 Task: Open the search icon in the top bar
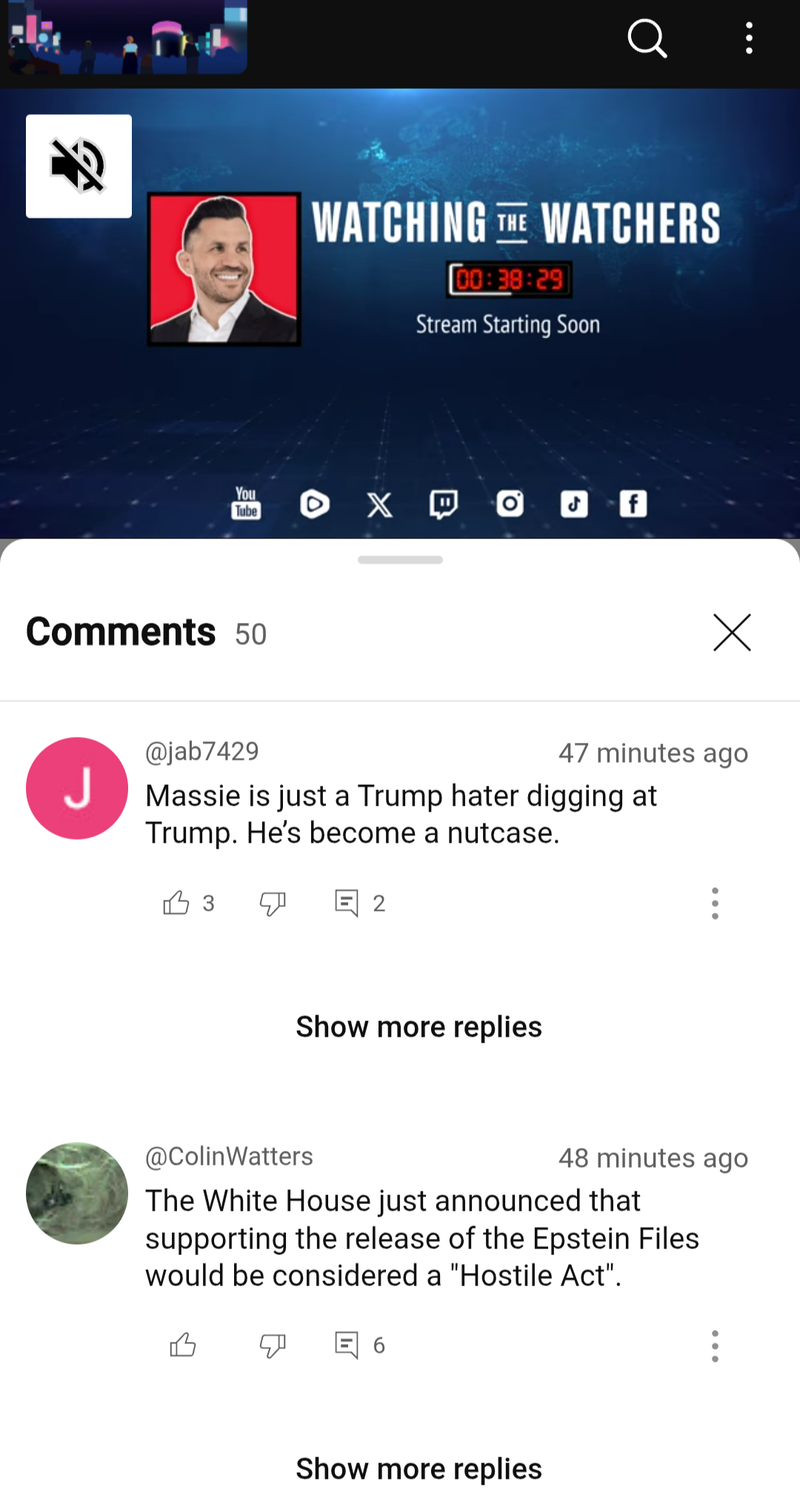click(x=647, y=39)
